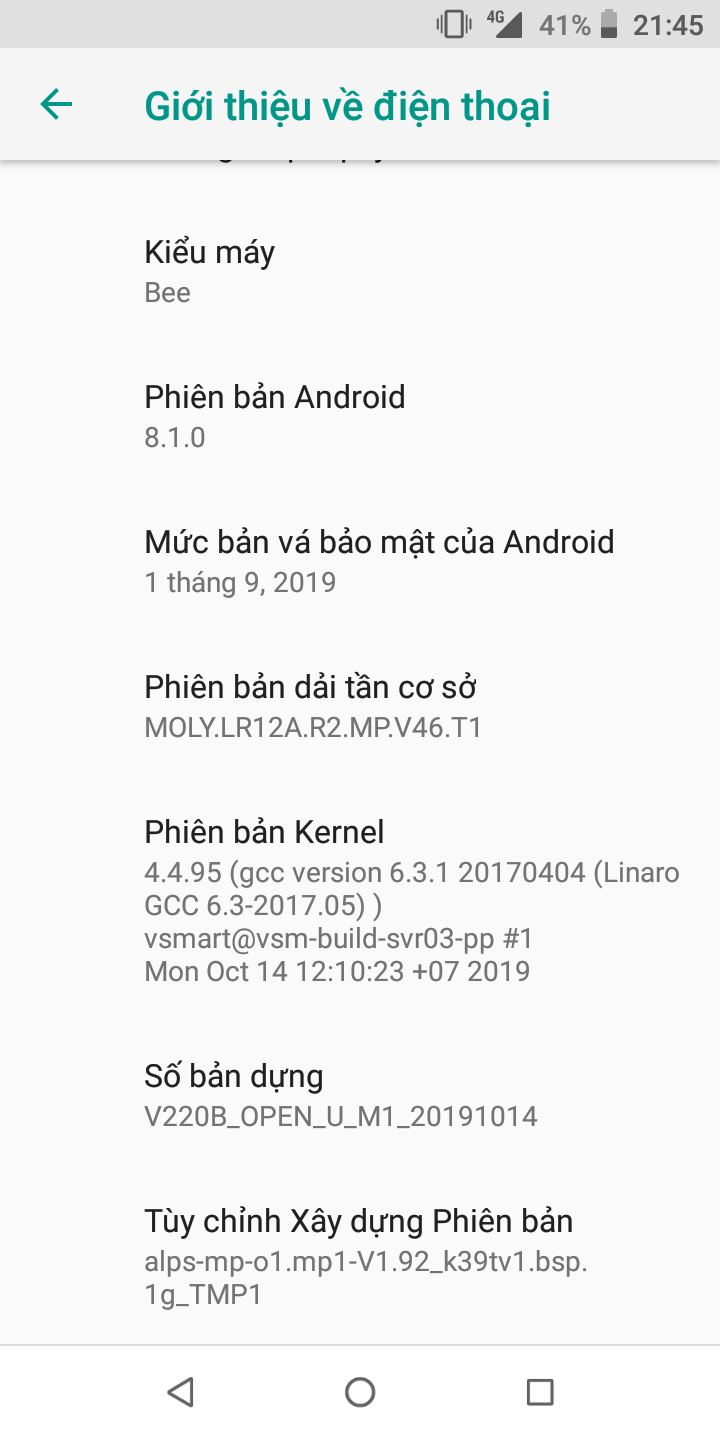The image size is (720, 1440).
Task: Open the Phiên bản dải tần cơ sở row
Action: coord(360,706)
